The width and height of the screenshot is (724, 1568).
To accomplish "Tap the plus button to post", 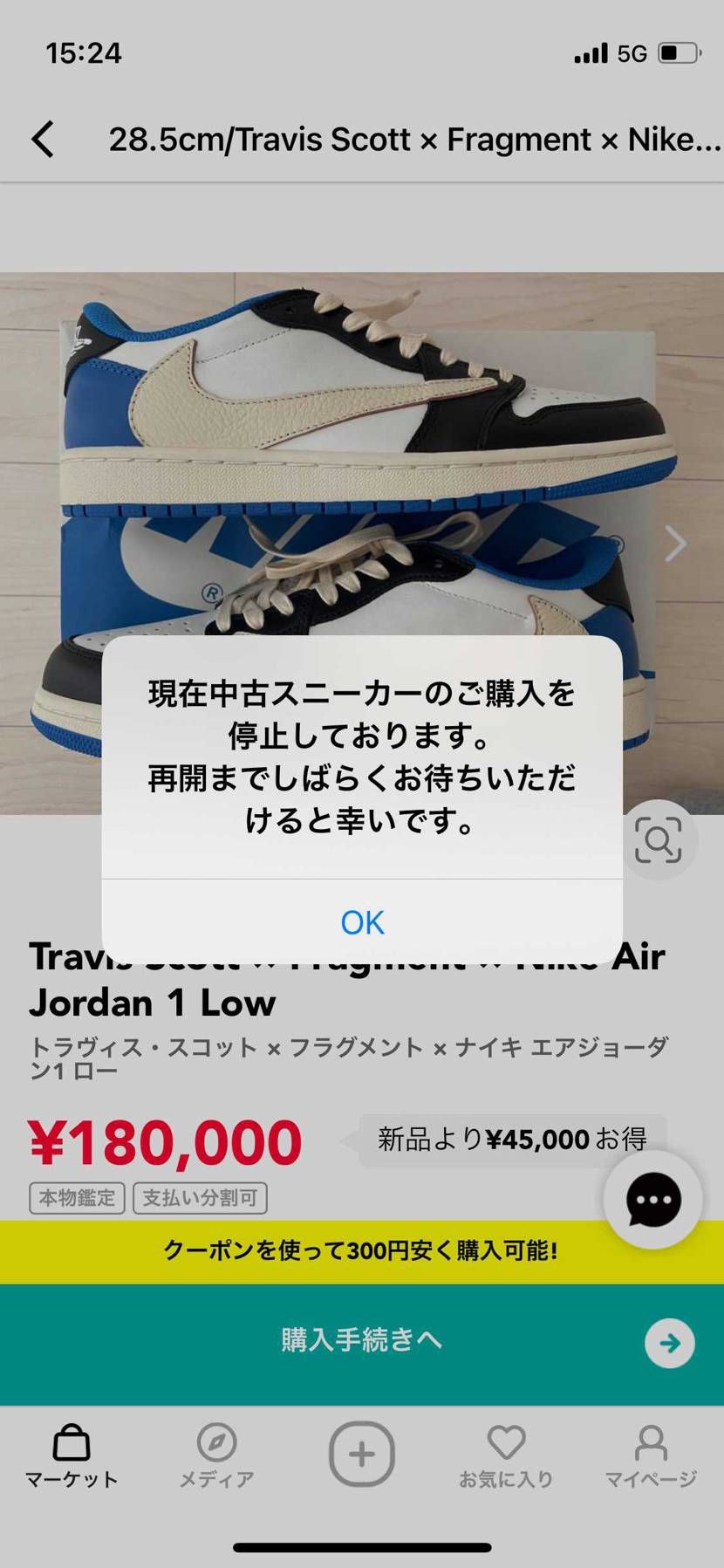I will pyautogui.click(x=362, y=1455).
